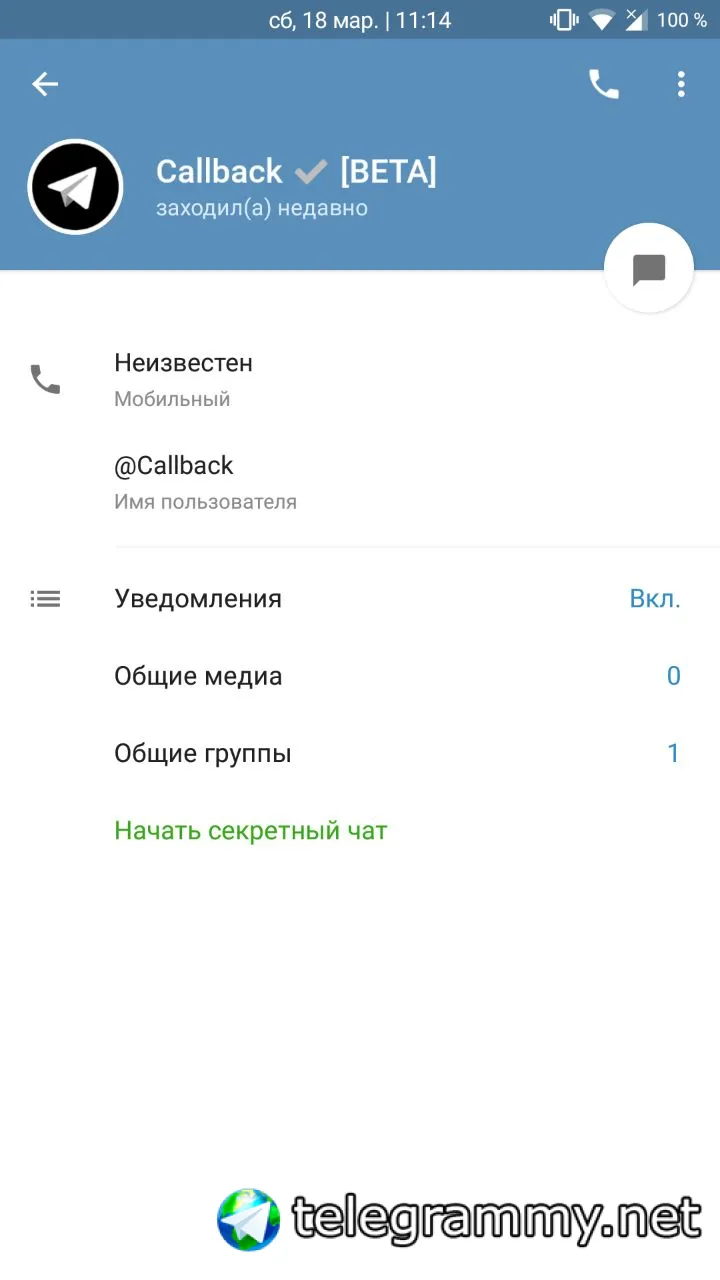Open the three-dot overflow menu
This screenshot has width=720, height=1280.
(x=681, y=85)
